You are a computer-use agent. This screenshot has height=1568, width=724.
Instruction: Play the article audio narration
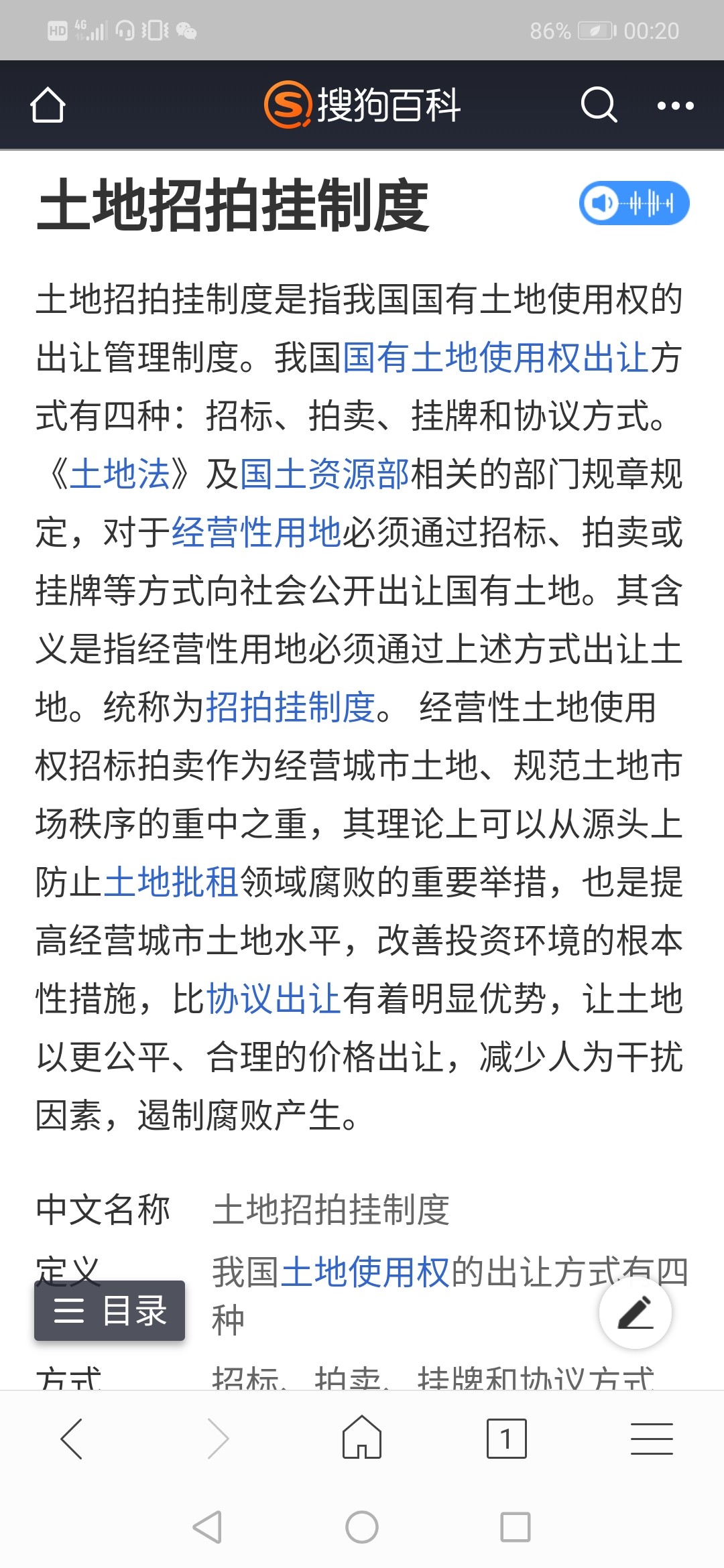point(633,203)
